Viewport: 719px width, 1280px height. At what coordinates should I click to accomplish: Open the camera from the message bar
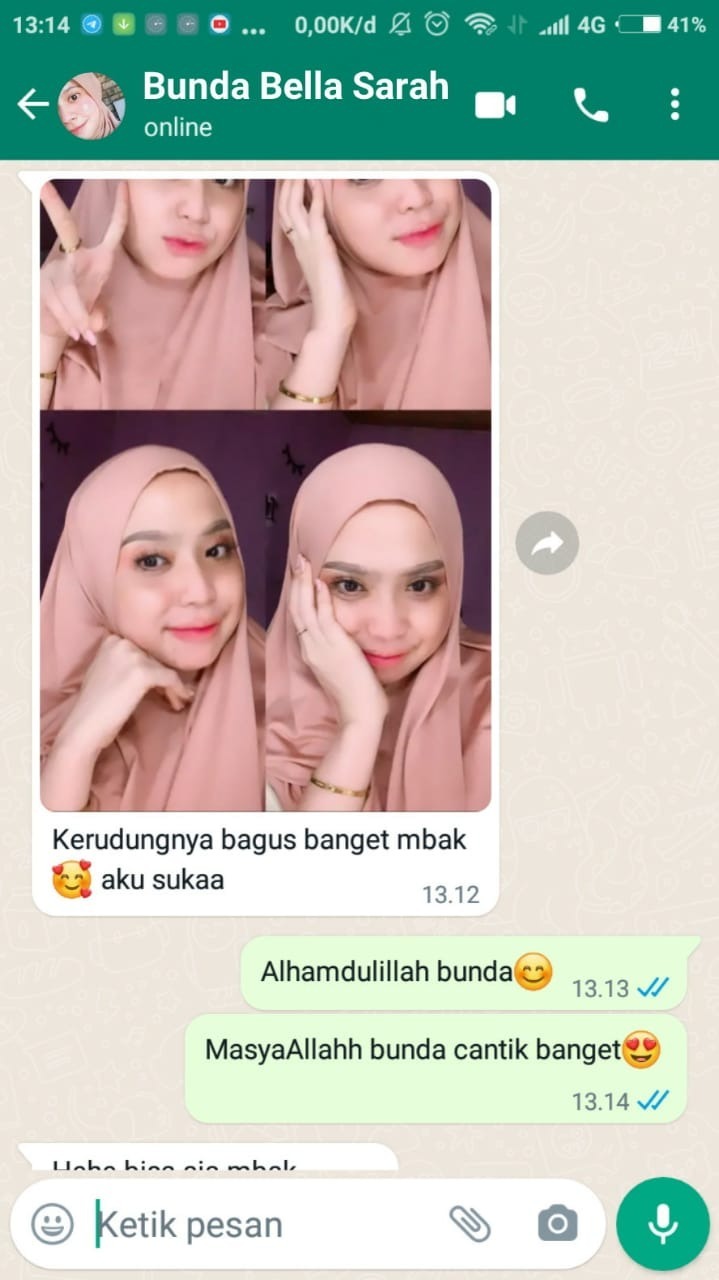coord(557,1223)
